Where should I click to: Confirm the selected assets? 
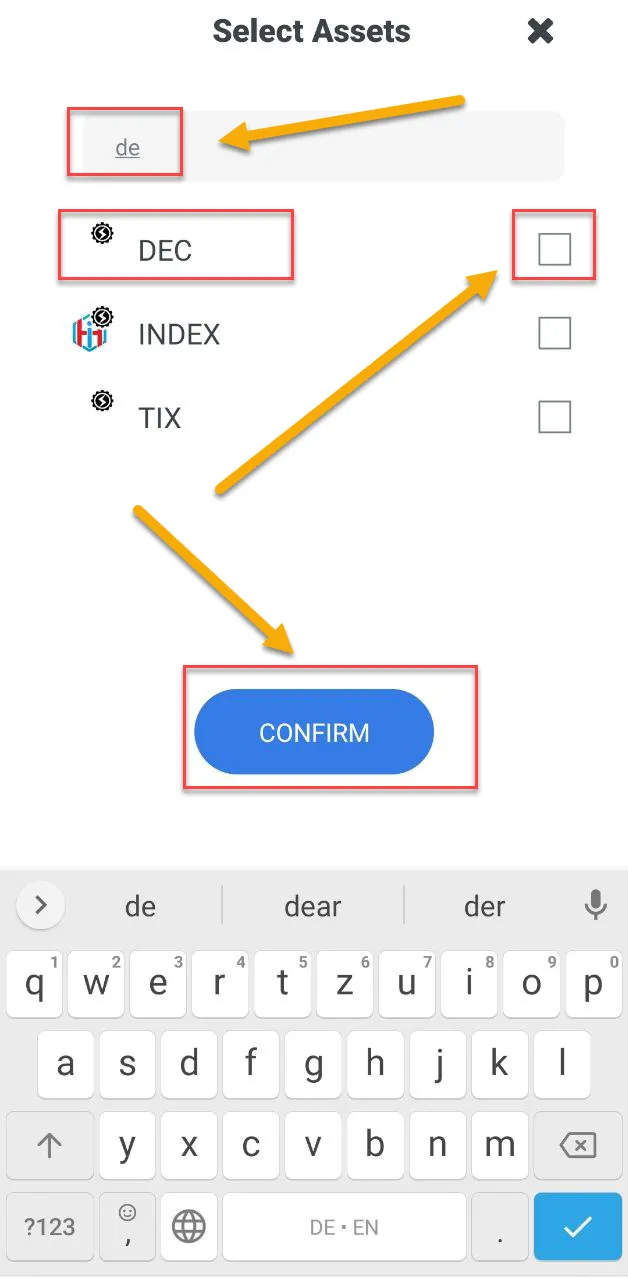pos(314,732)
